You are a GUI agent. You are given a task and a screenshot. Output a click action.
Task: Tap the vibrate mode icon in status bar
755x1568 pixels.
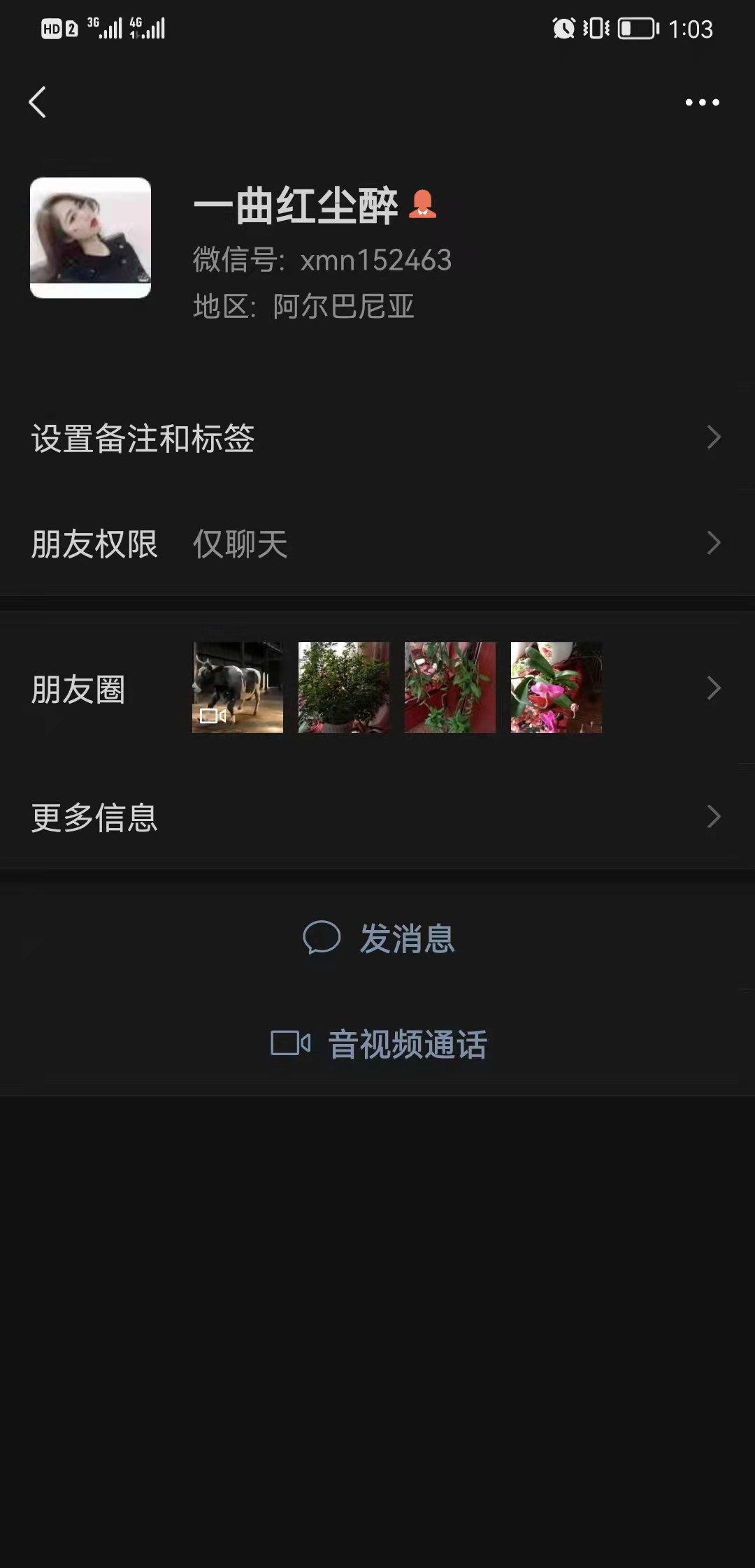coord(596,28)
